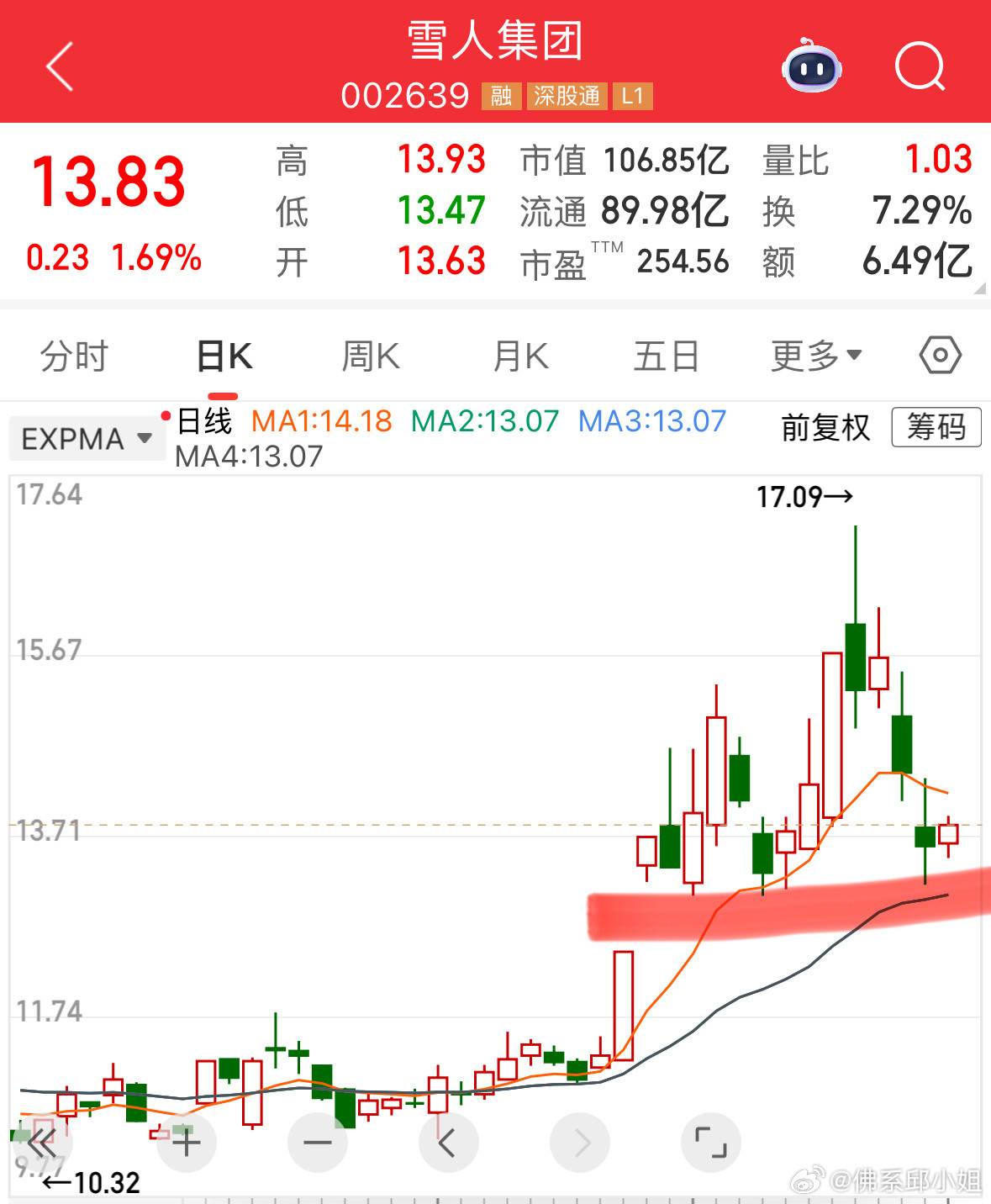Open the search function
The width and height of the screenshot is (991, 1204).
pyautogui.click(x=920, y=67)
